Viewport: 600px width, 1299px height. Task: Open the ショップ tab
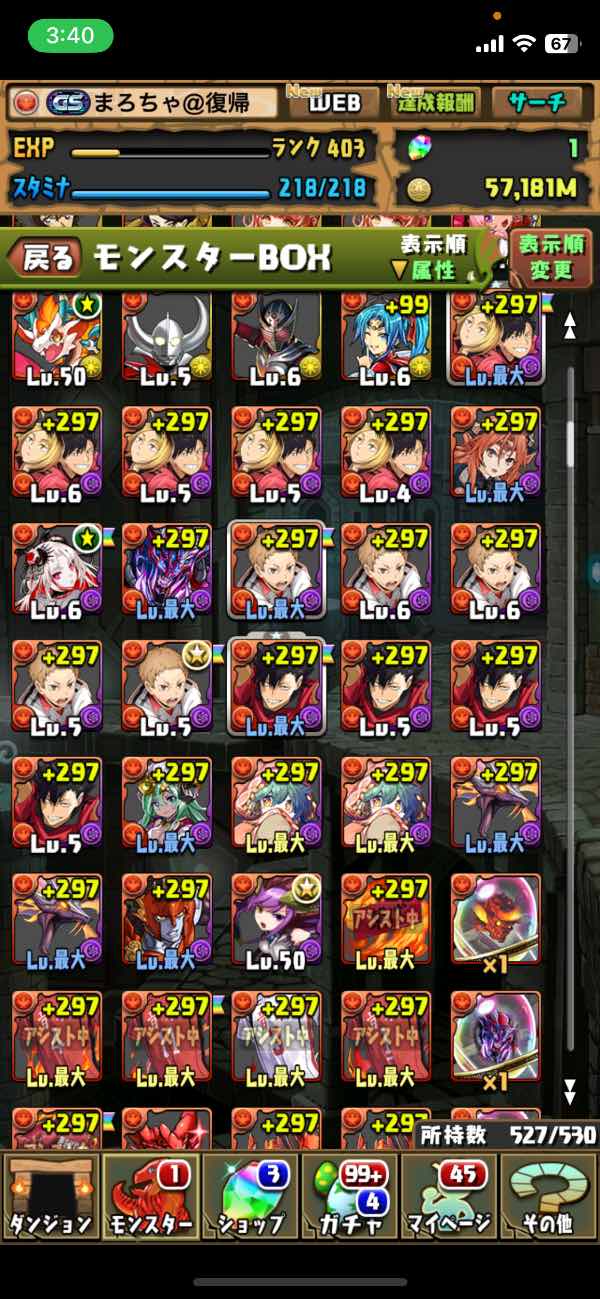point(250,1196)
